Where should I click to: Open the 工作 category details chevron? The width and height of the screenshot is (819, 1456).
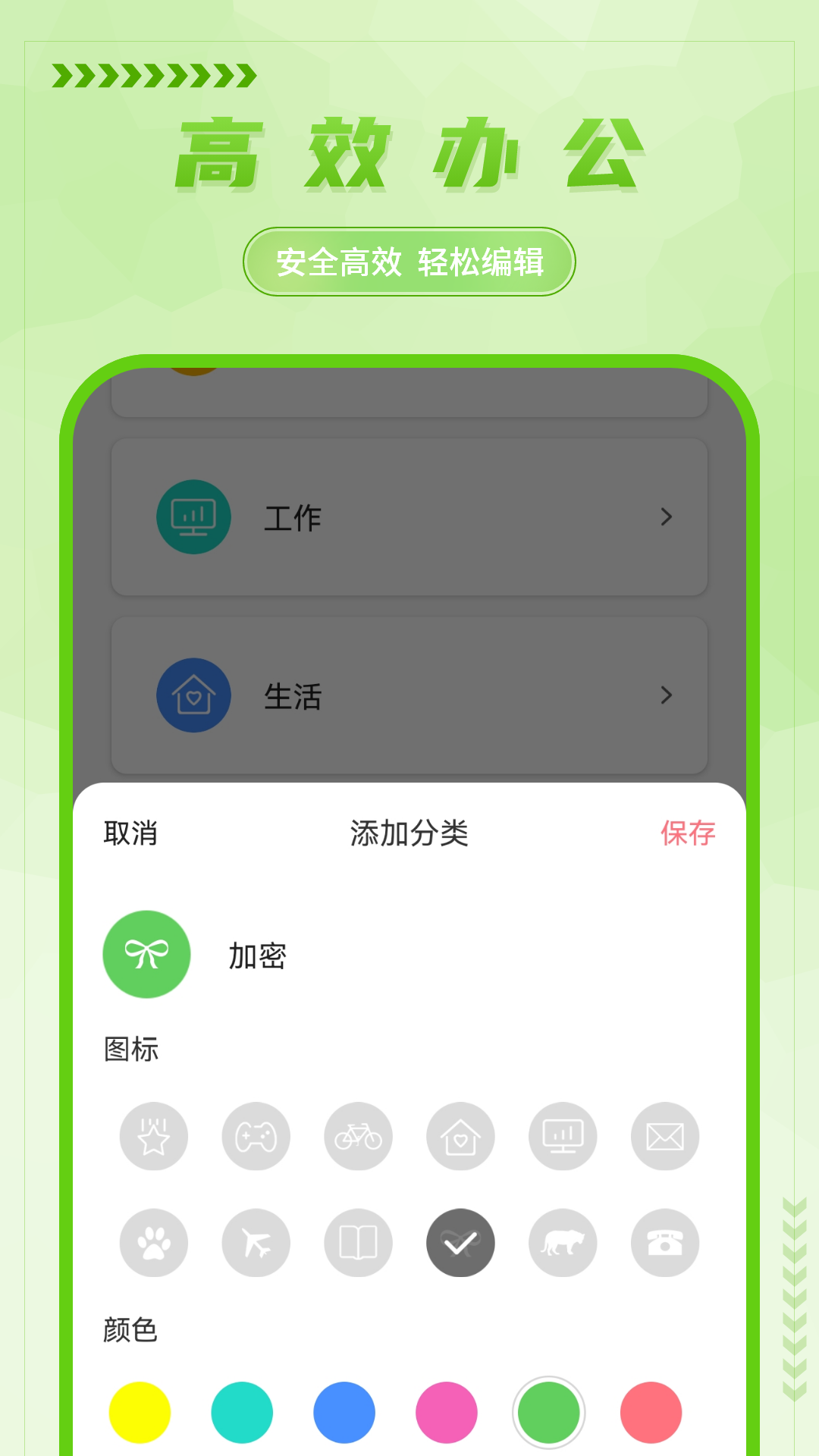(x=666, y=516)
